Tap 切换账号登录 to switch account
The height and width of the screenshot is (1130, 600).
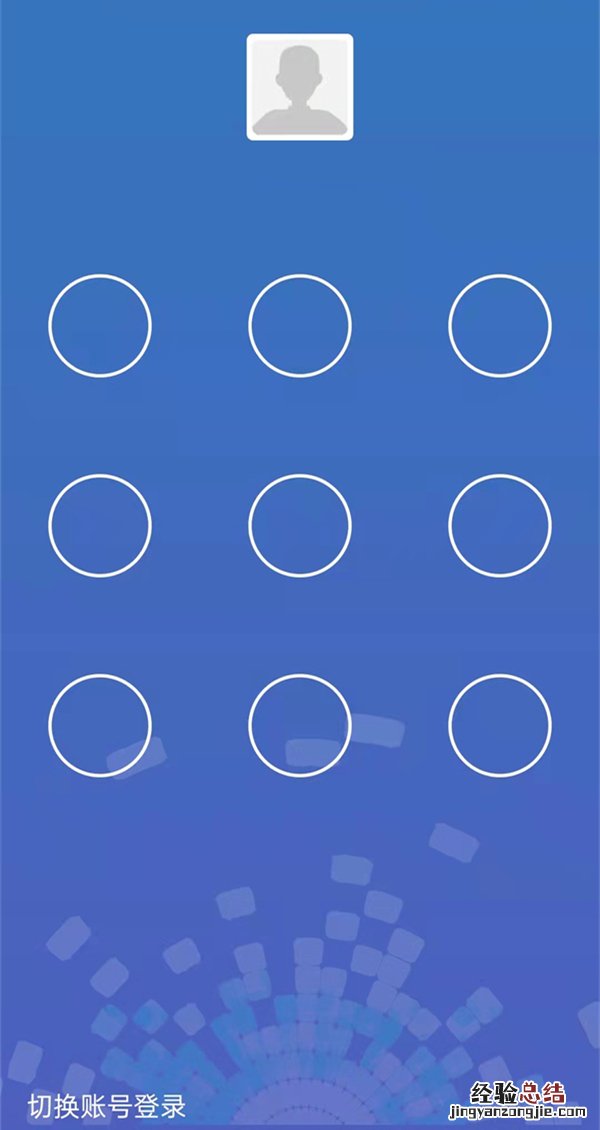pyautogui.click(x=107, y=1106)
